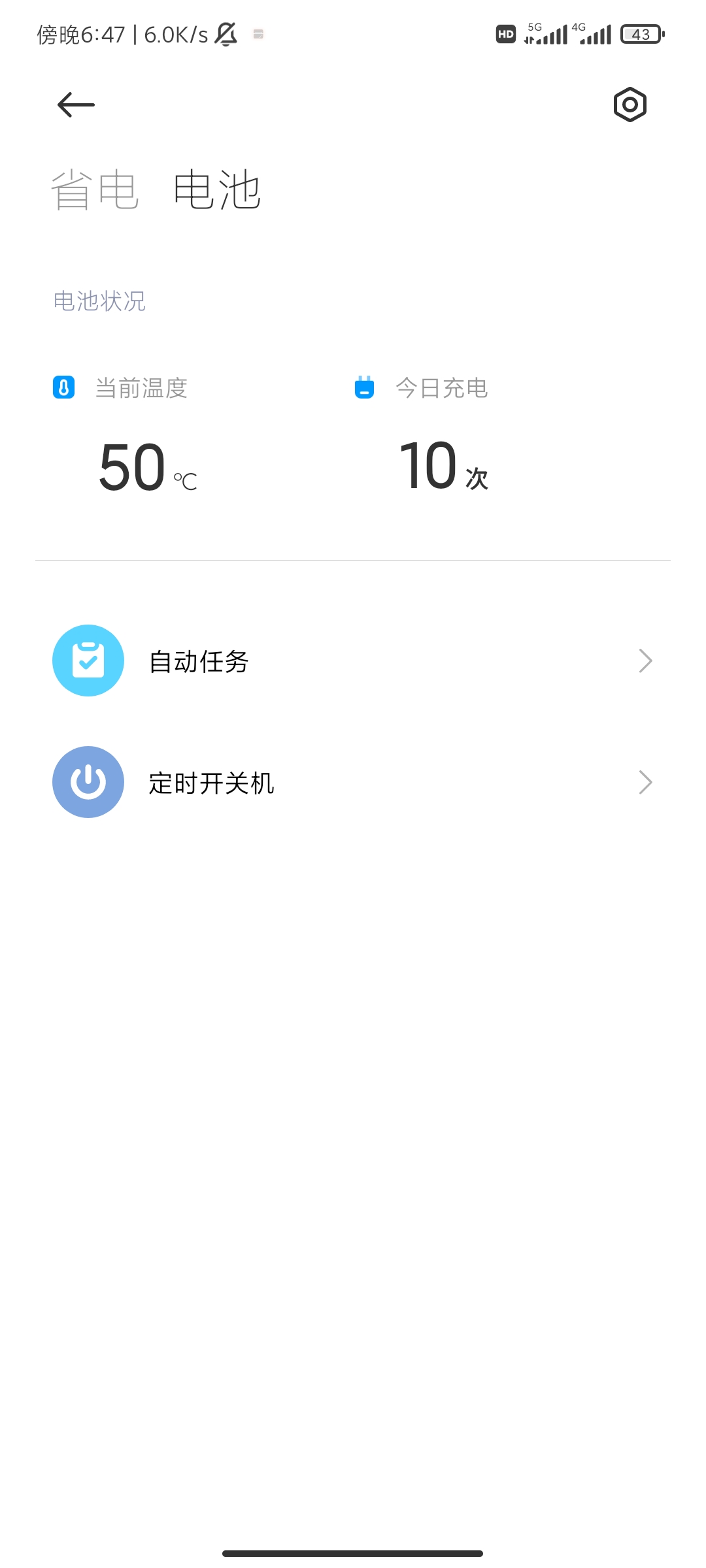The width and height of the screenshot is (706, 1568).
Task: Open 定时开关机 settings
Action: click(353, 782)
